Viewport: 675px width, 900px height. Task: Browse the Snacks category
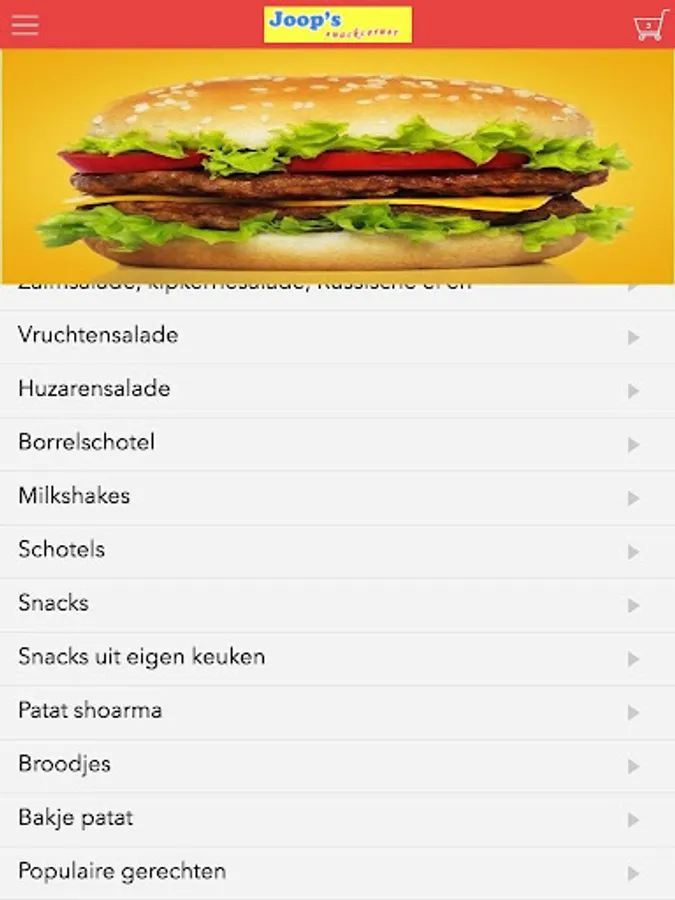coord(337,604)
